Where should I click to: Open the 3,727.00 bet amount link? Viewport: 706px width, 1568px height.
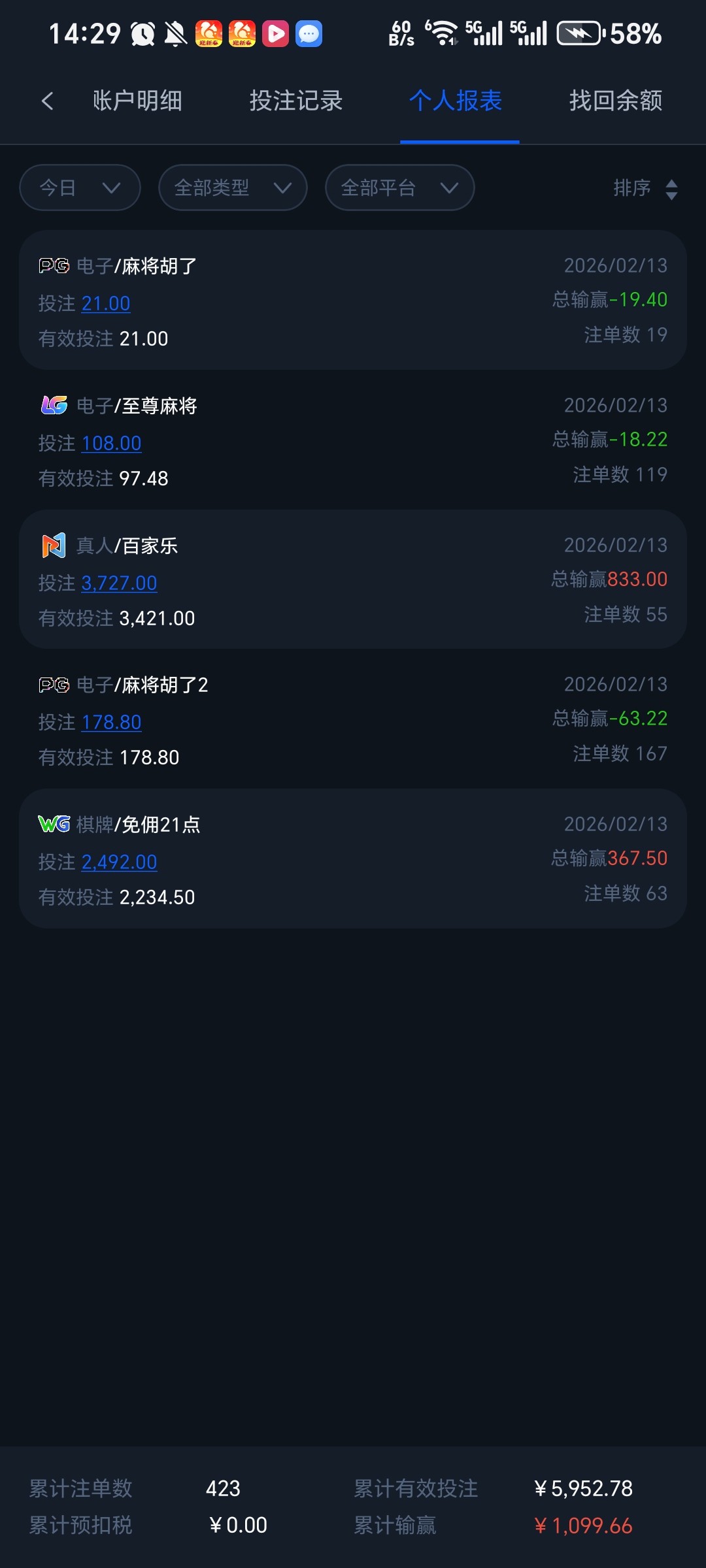coord(119,583)
